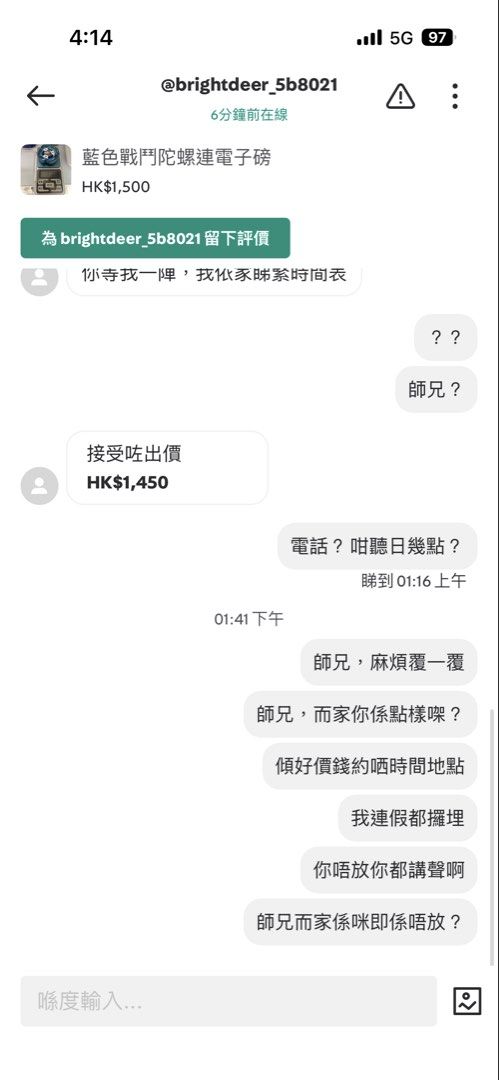Image resolution: width=499 pixels, height=1080 pixels.
Task: Tap the seller avatar beside the offer
Action: click(39, 486)
